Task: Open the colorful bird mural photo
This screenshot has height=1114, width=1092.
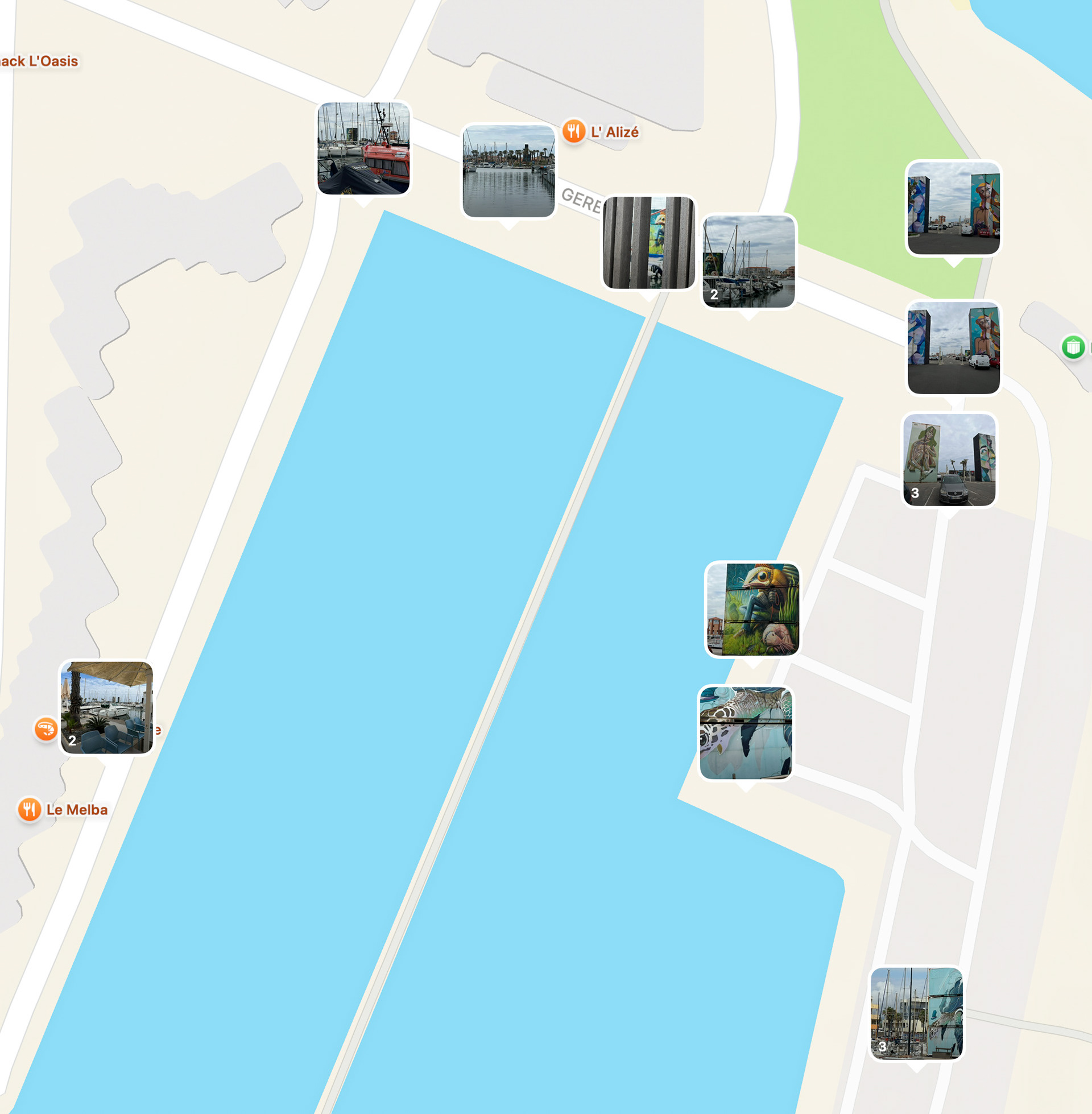Action: [x=753, y=610]
